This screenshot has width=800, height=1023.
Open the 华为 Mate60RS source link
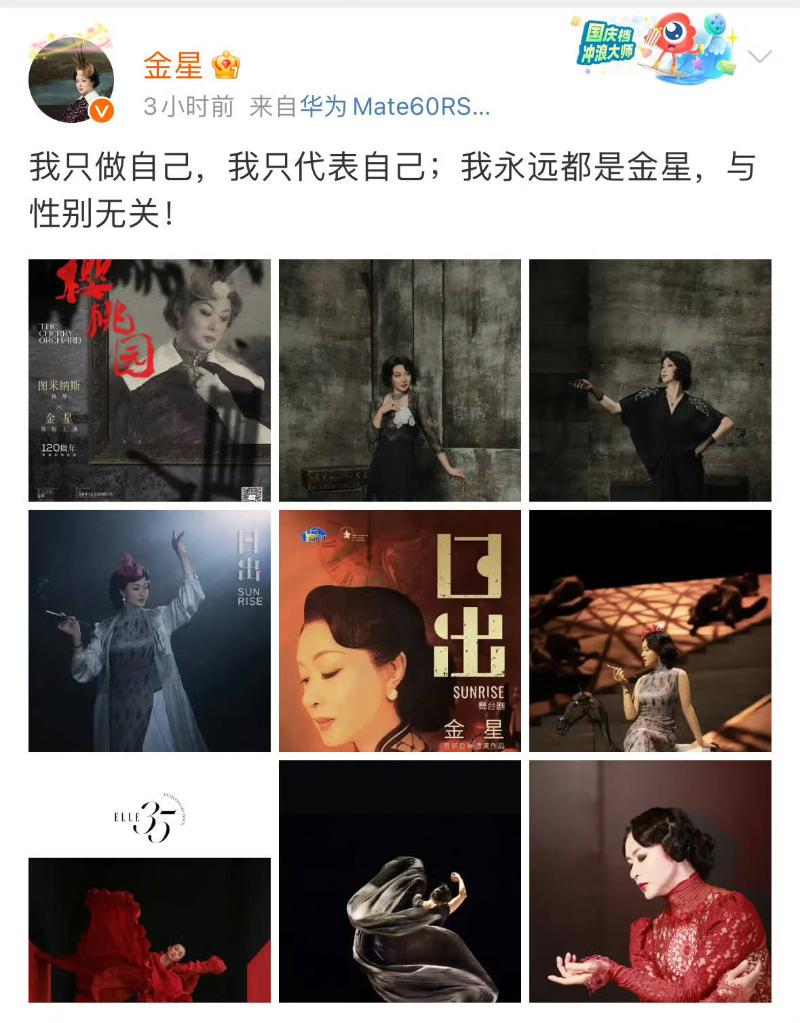click(395, 108)
